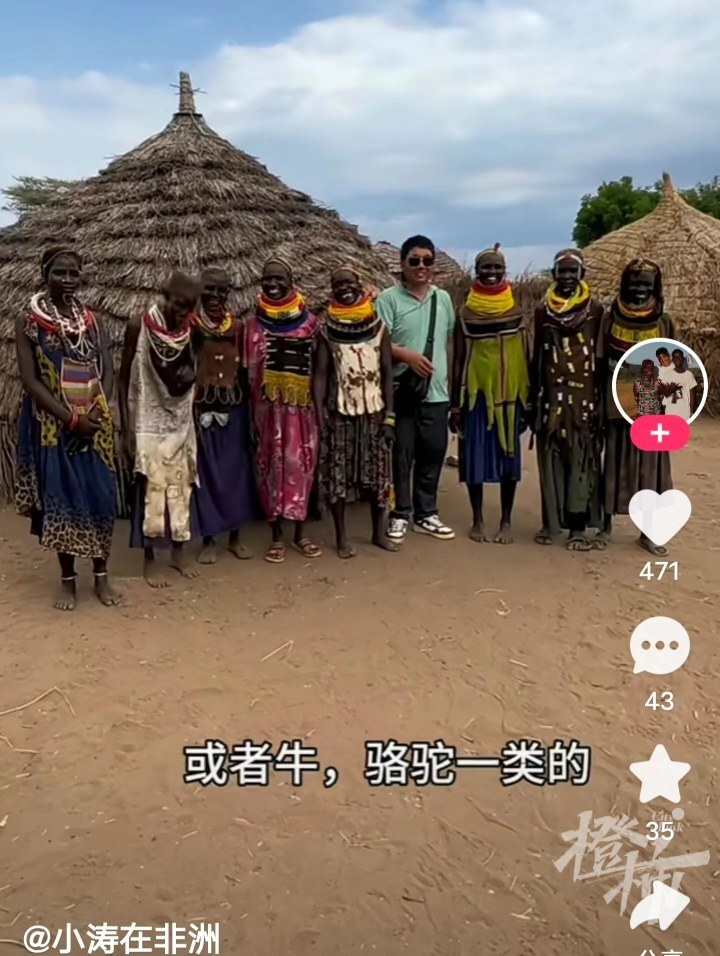
Task: Add this video to favorites with the star
Action: 659,775
